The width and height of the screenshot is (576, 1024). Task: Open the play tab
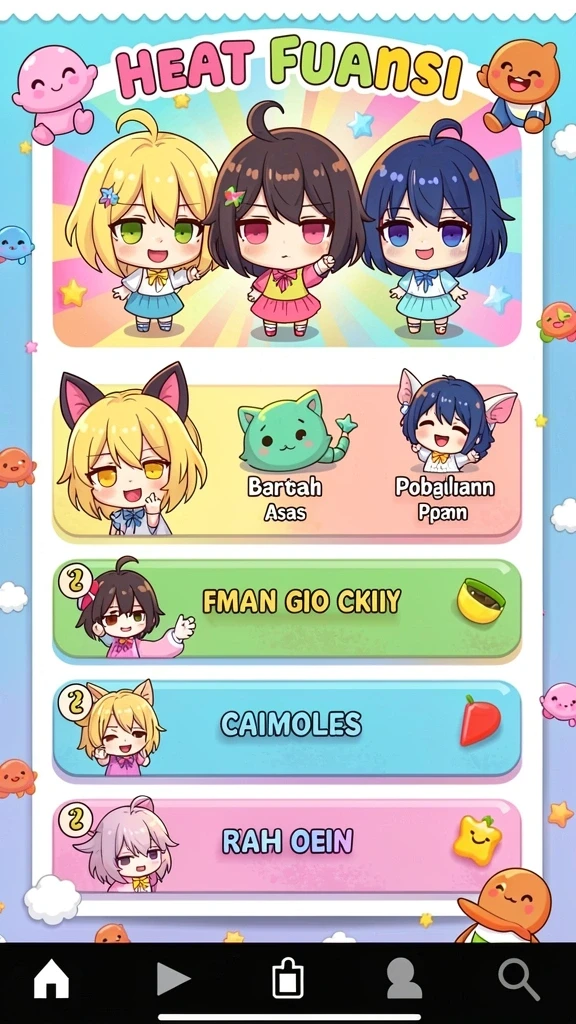173,979
